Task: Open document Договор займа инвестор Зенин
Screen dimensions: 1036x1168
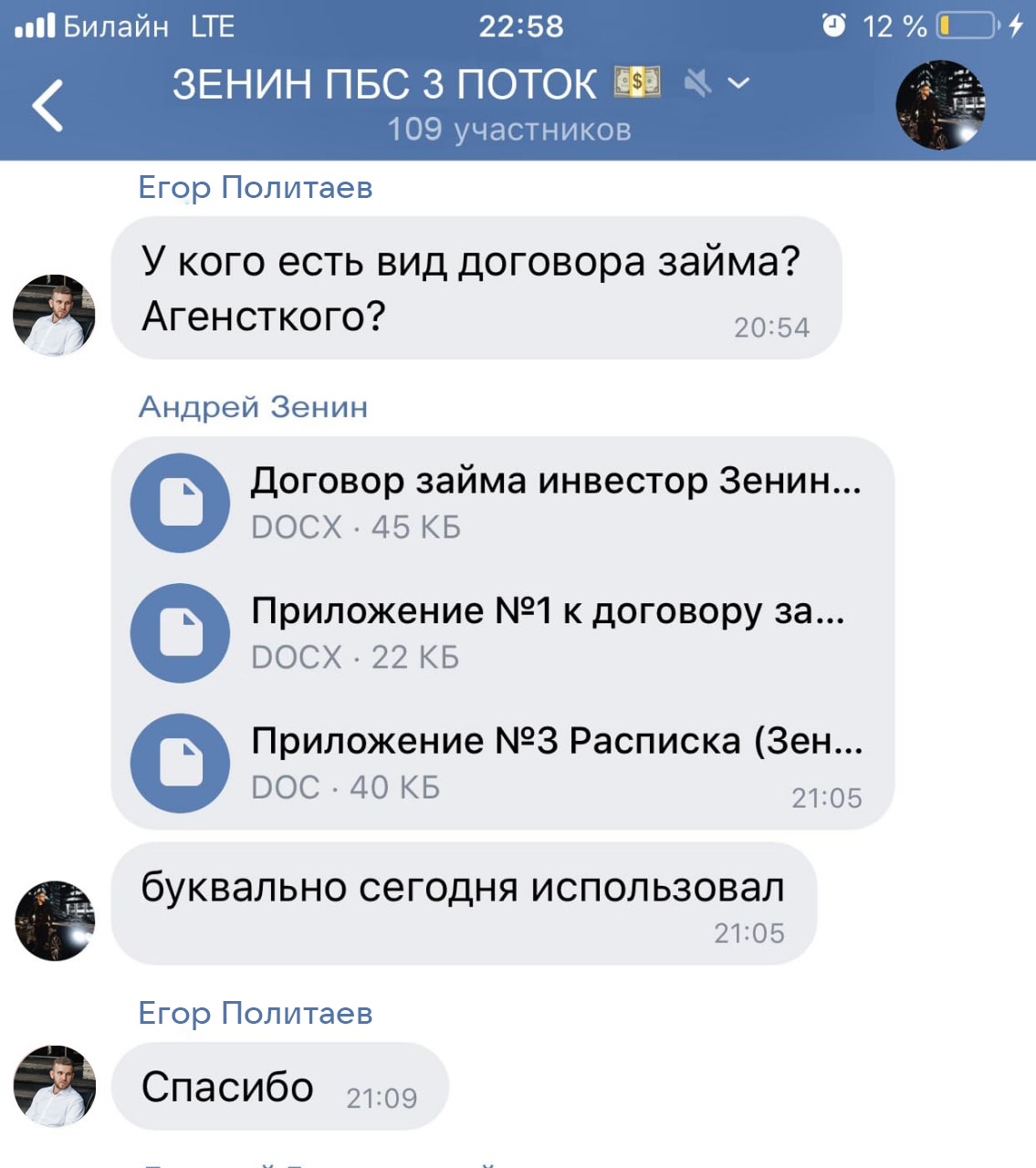Action: click(x=180, y=503)
